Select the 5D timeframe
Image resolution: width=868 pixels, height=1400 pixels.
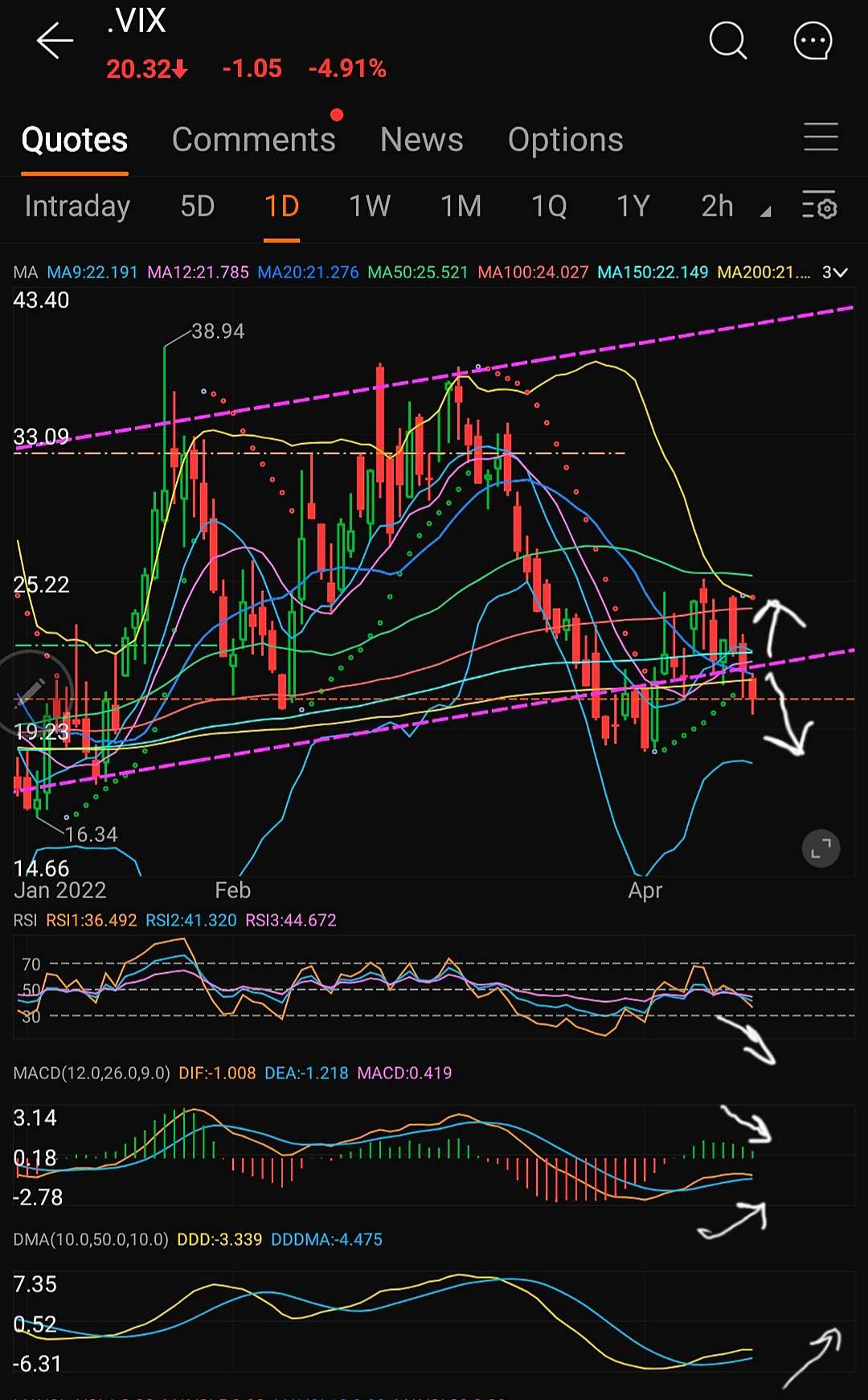198,207
